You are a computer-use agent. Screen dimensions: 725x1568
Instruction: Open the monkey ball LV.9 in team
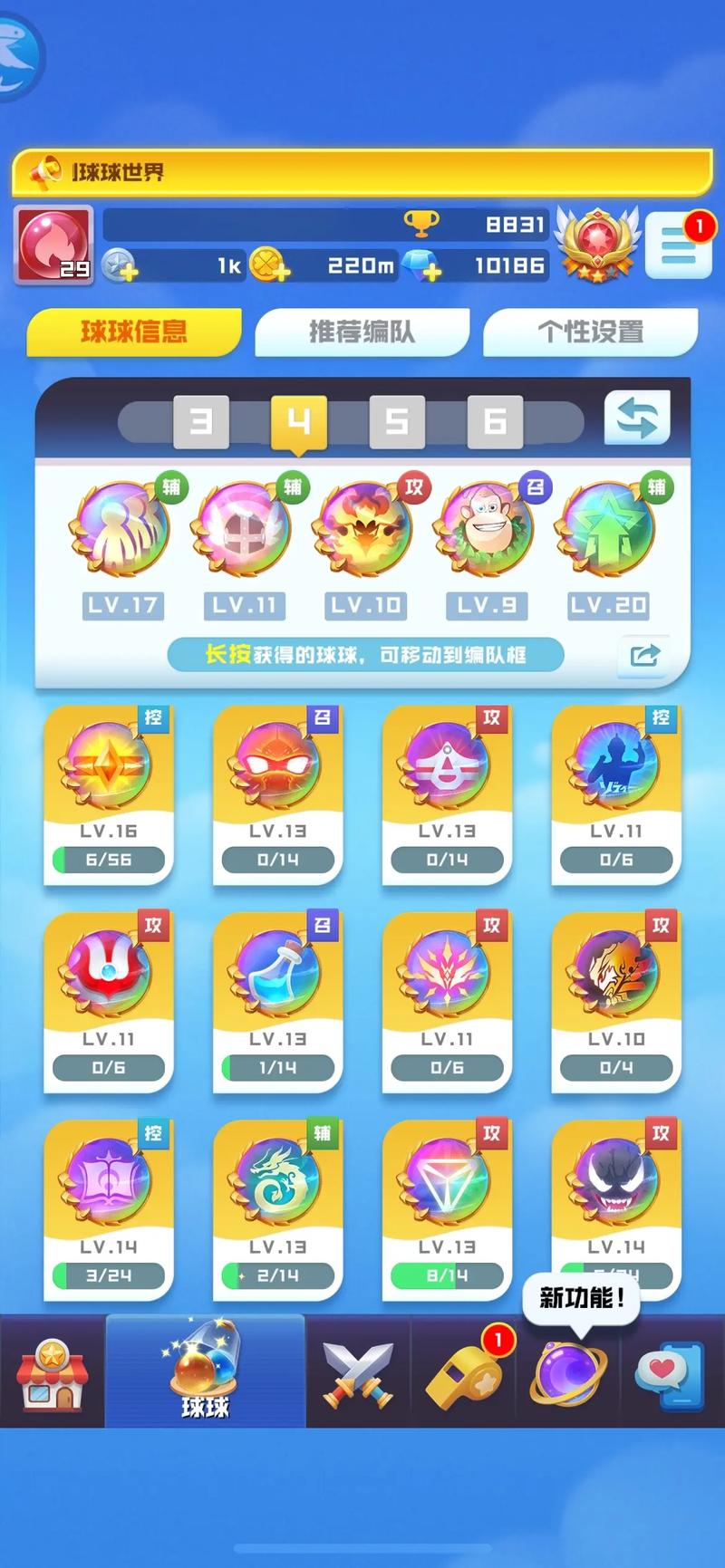[487, 530]
